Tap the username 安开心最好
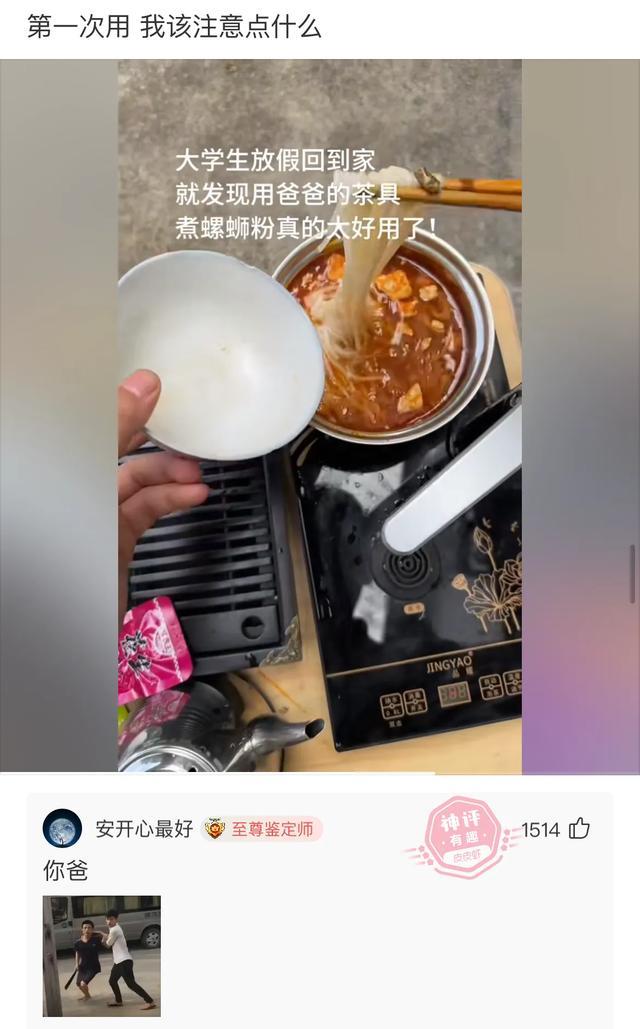 [144, 829]
